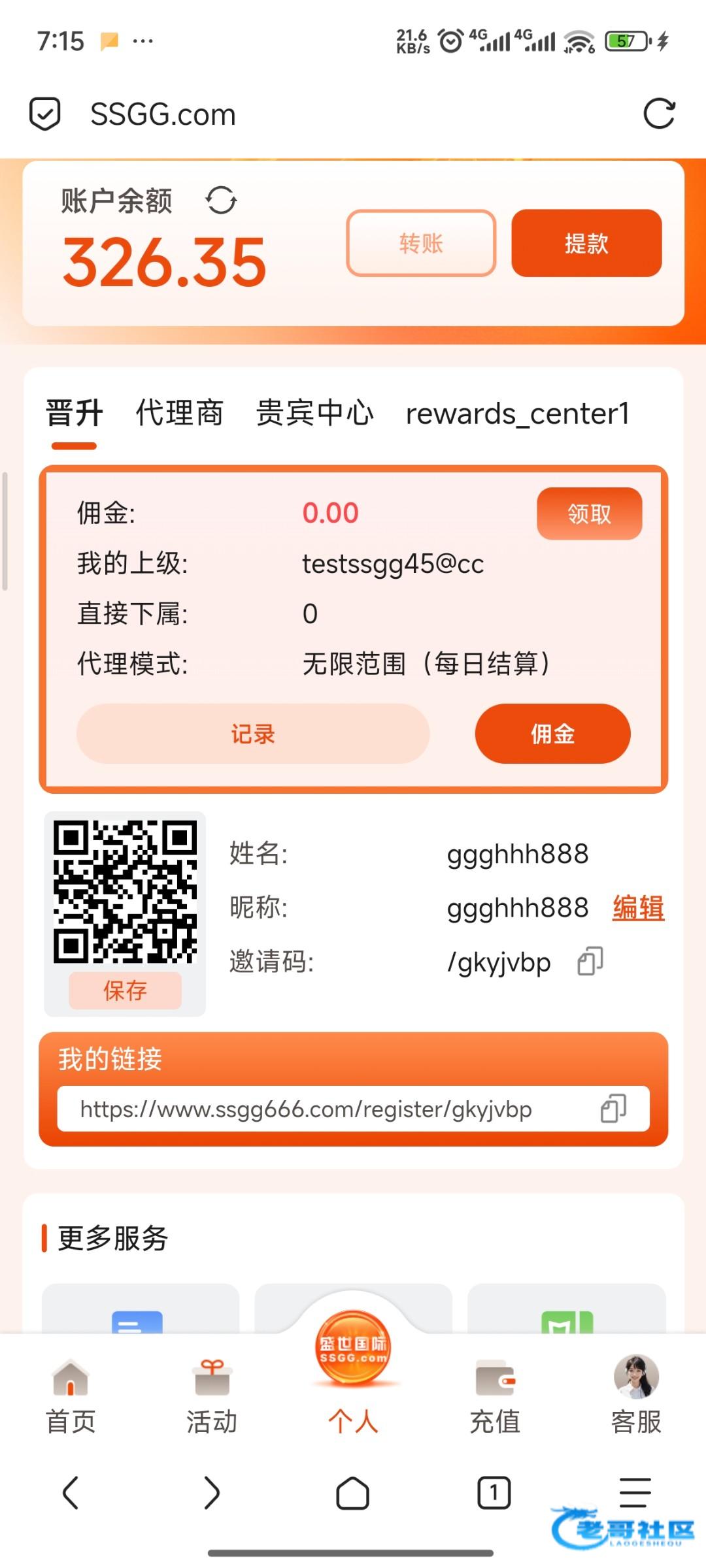Switch to the 贵宾中心 tab
Viewport: 706px width, 1568px height.
(314, 414)
